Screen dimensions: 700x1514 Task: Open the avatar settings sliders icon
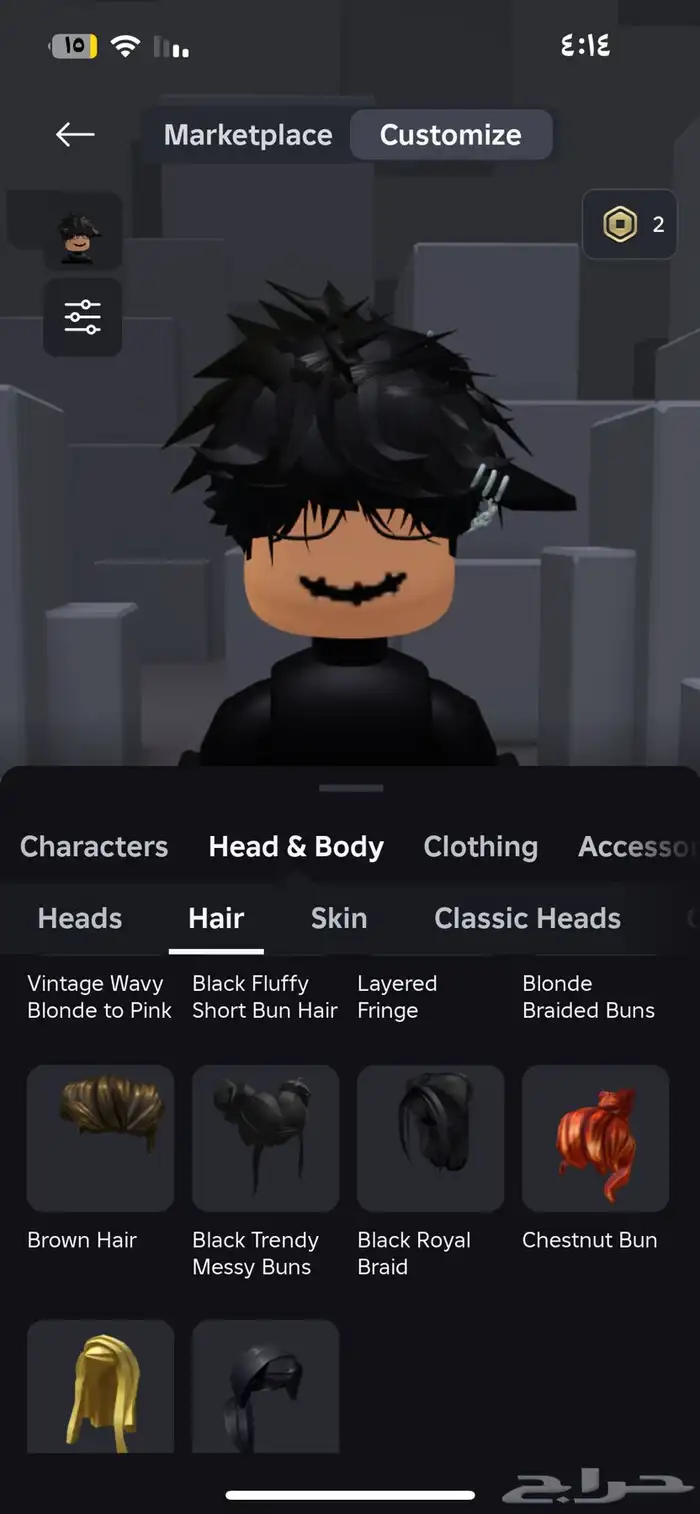tap(82, 317)
